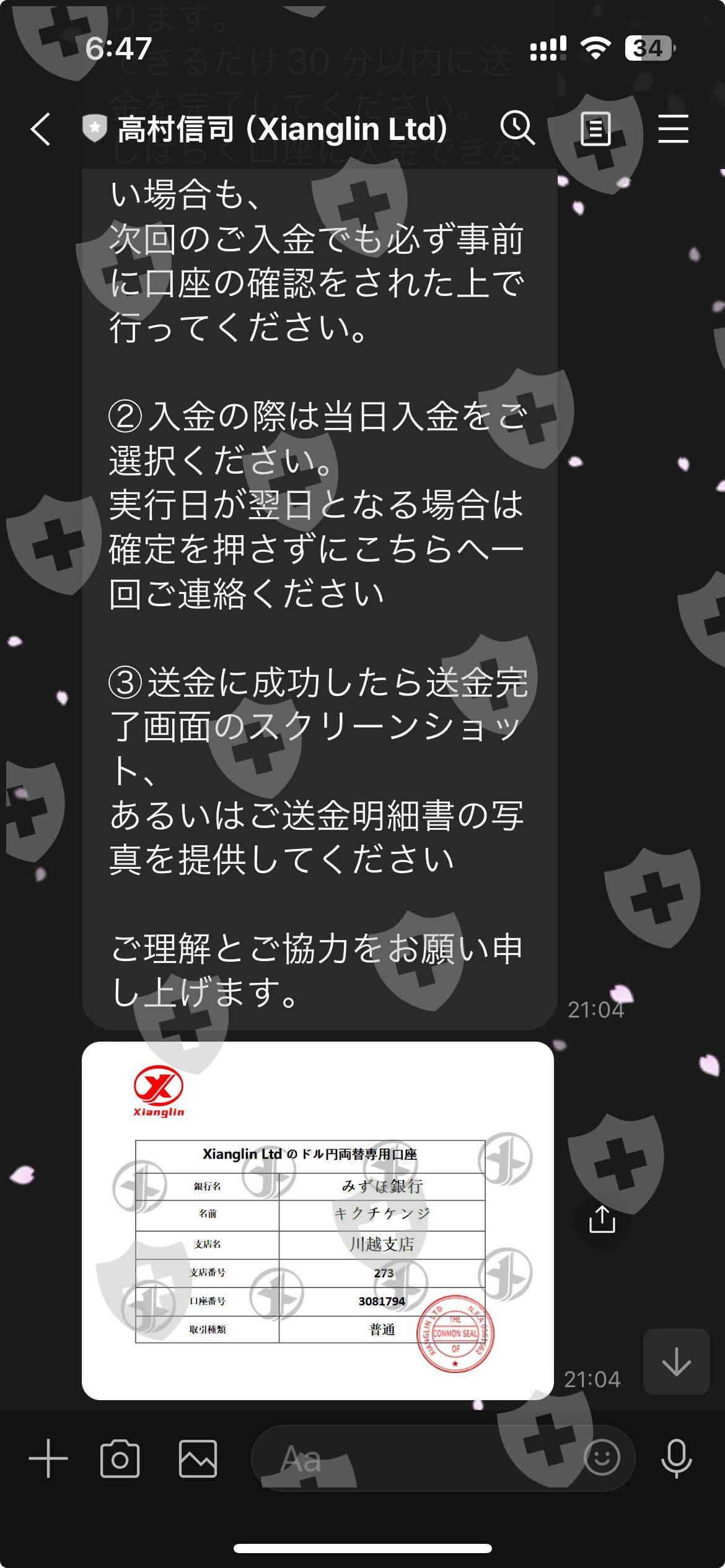The width and height of the screenshot is (725, 1568).
Task: Go back from the Xianglin Ltd chat
Action: pos(41,129)
